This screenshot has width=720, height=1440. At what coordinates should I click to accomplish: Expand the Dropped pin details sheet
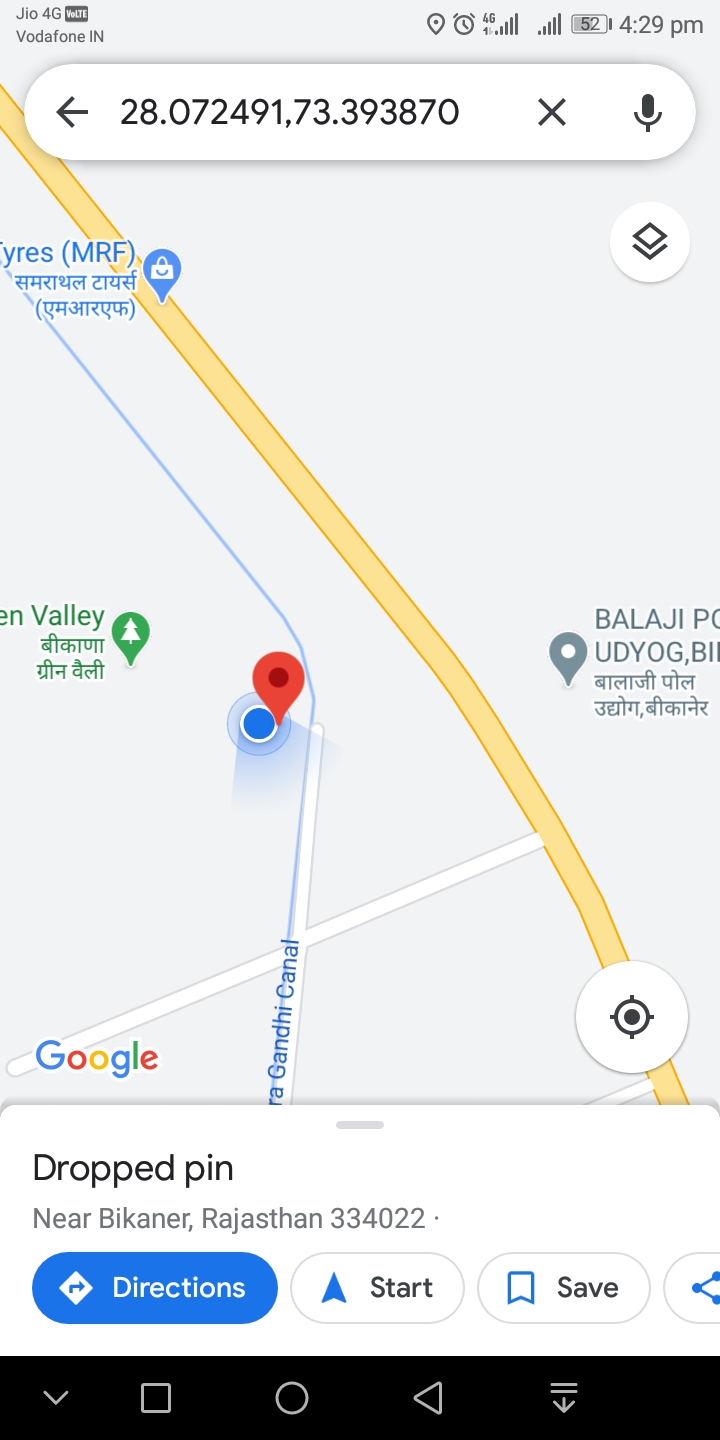[x=360, y=1126]
